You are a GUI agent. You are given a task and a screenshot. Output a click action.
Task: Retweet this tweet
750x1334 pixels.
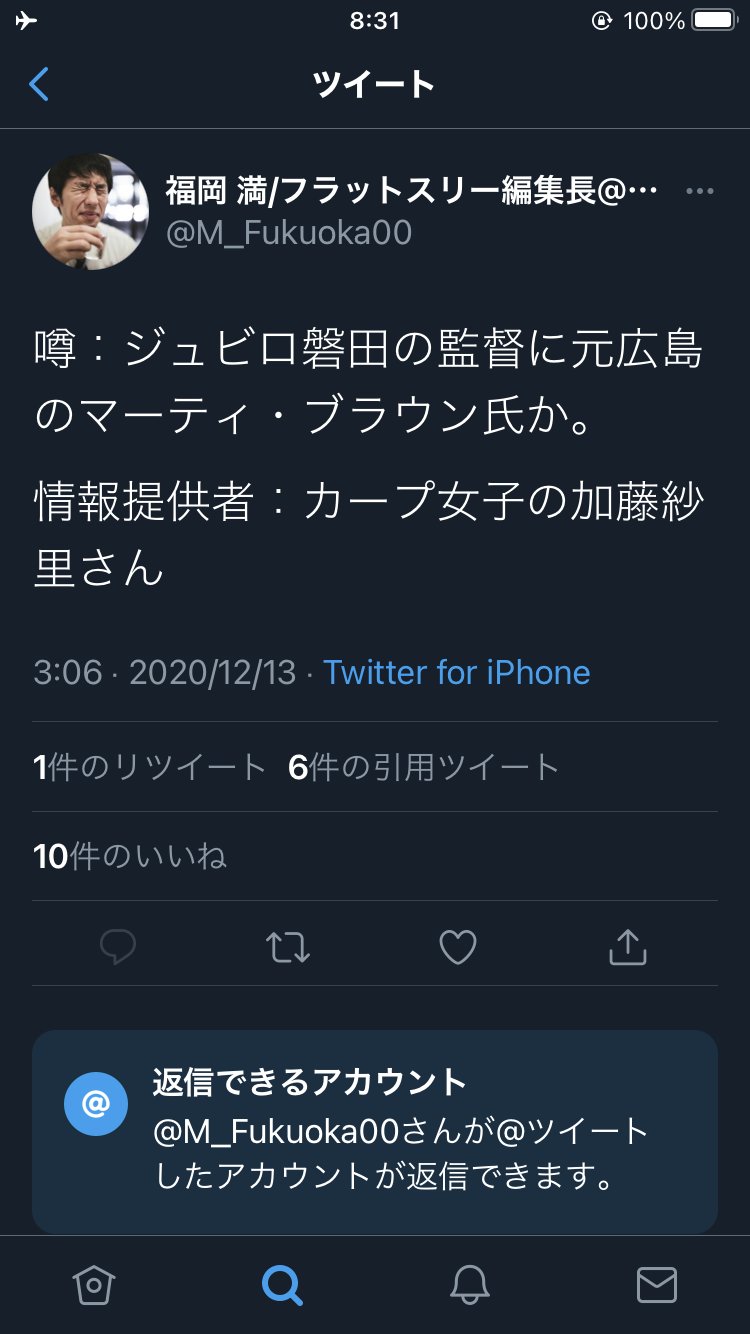tap(288, 946)
